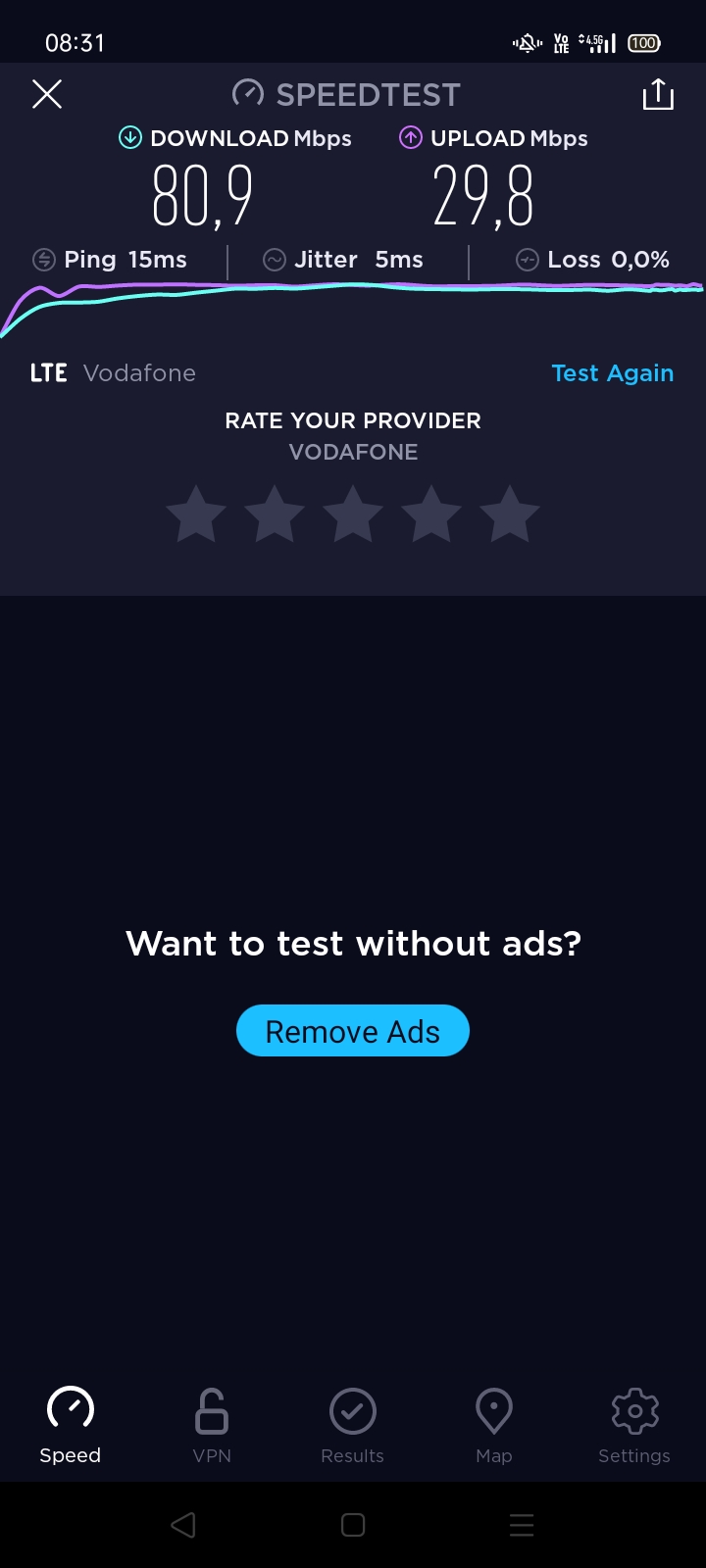Tap the system home button
Screen dimensions: 706x1568
tap(353, 1525)
